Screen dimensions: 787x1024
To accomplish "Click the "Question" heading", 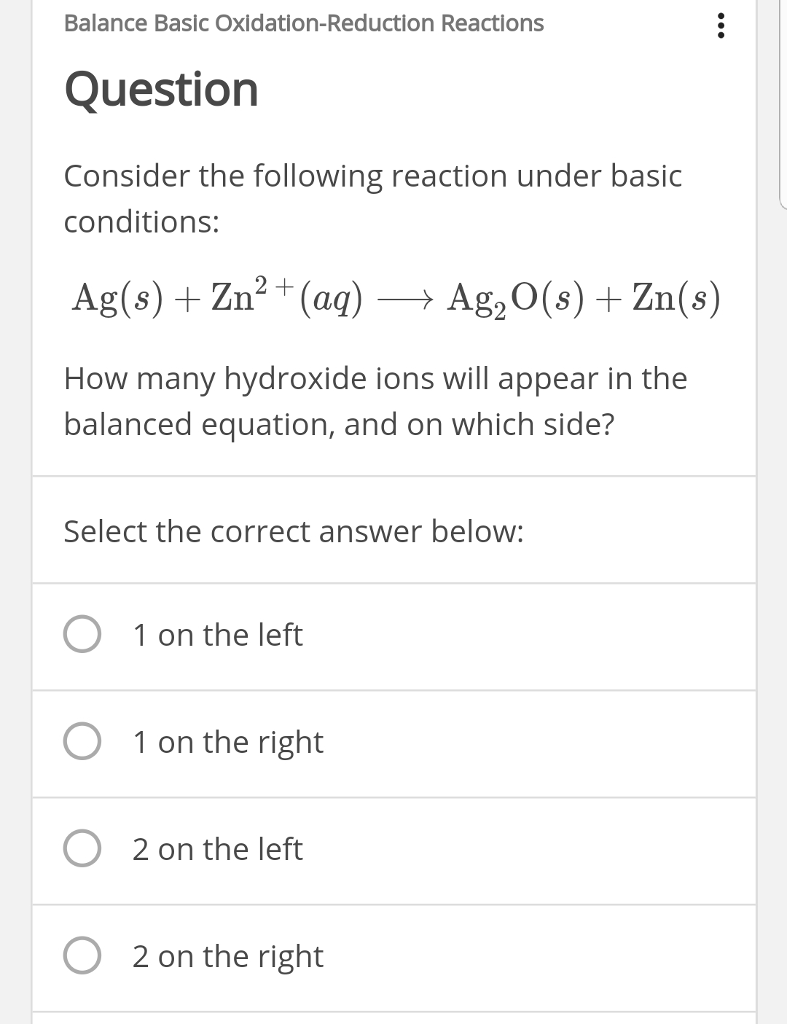I will tap(159, 89).
